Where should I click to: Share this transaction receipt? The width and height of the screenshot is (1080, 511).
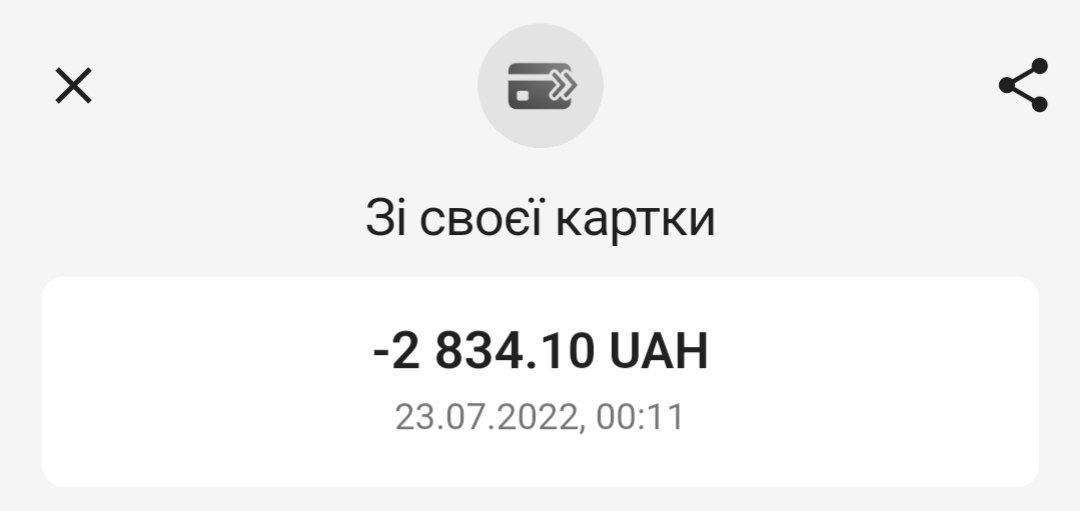[1023, 85]
